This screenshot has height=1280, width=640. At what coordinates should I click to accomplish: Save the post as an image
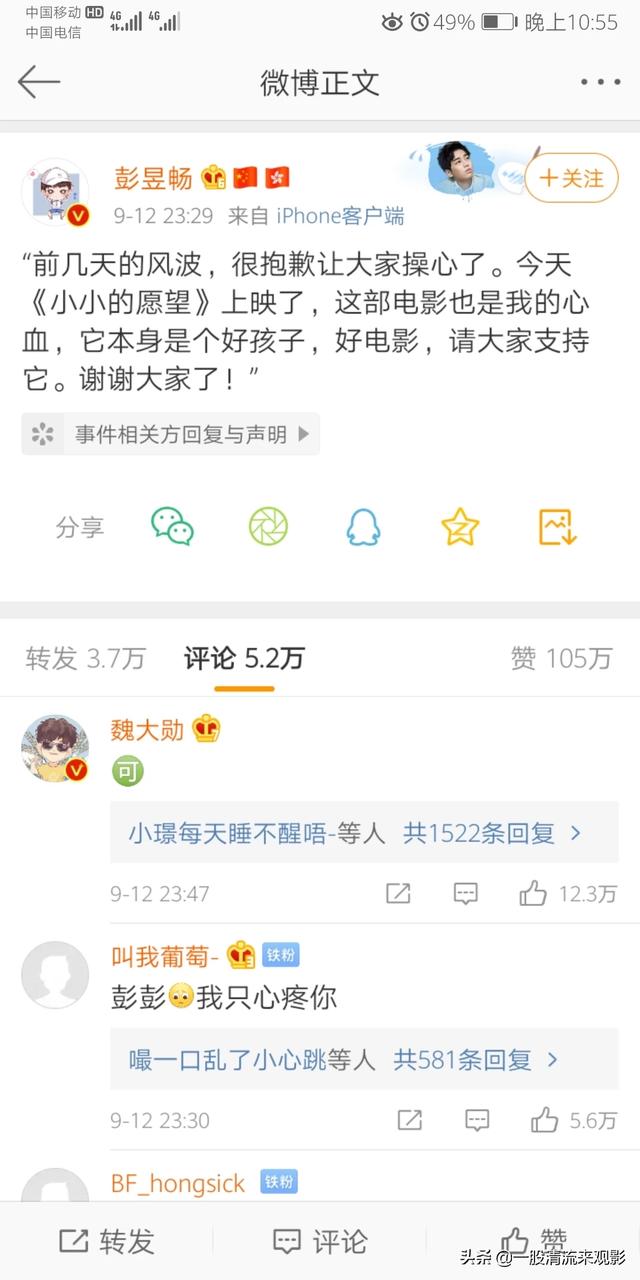557,526
